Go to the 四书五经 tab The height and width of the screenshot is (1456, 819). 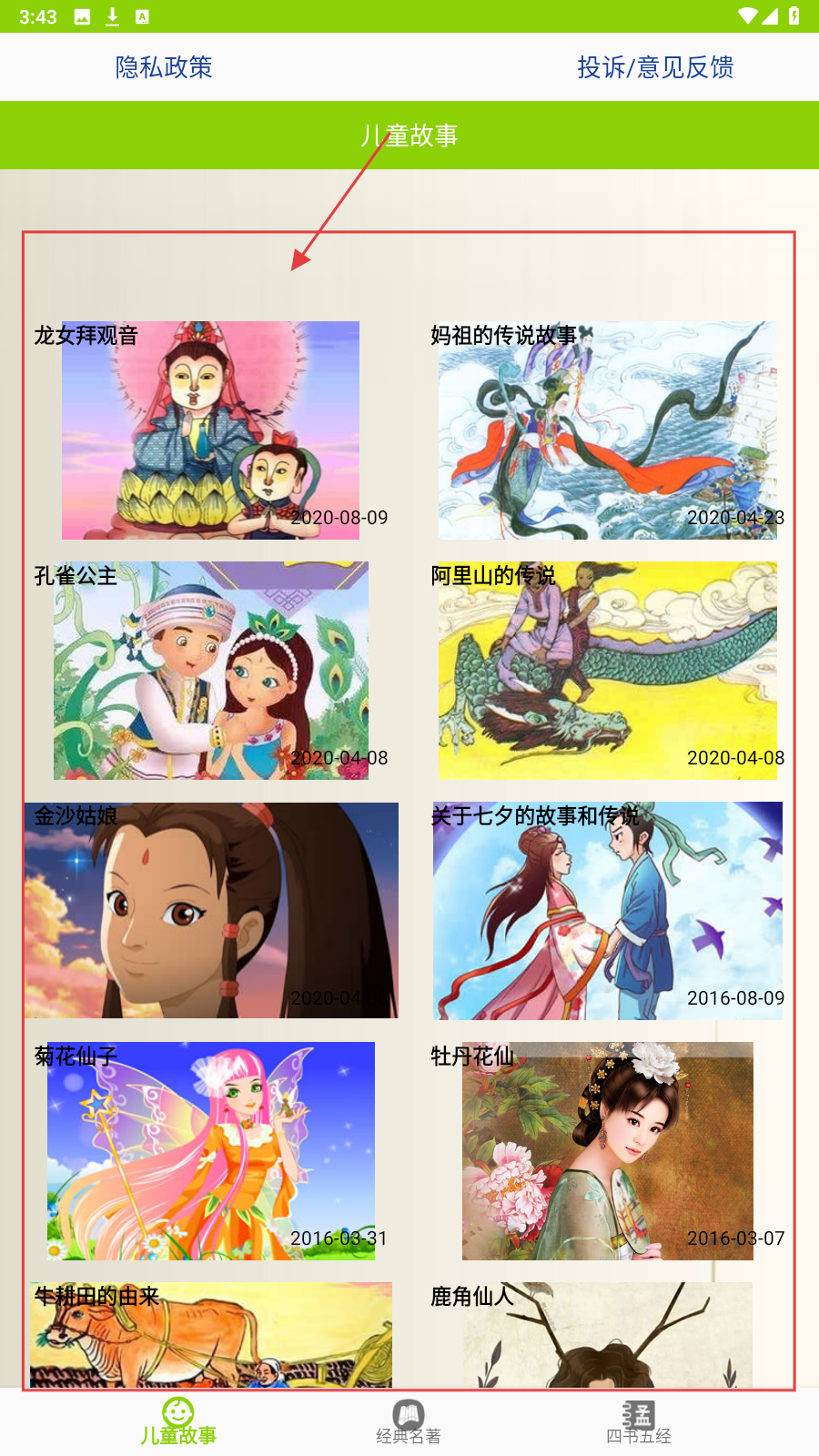pos(639,1422)
